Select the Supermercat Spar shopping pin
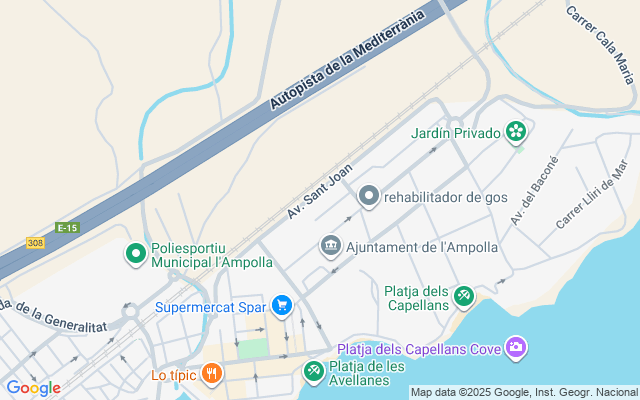This screenshot has height=400, width=640. pyautogui.click(x=282, y=306)
